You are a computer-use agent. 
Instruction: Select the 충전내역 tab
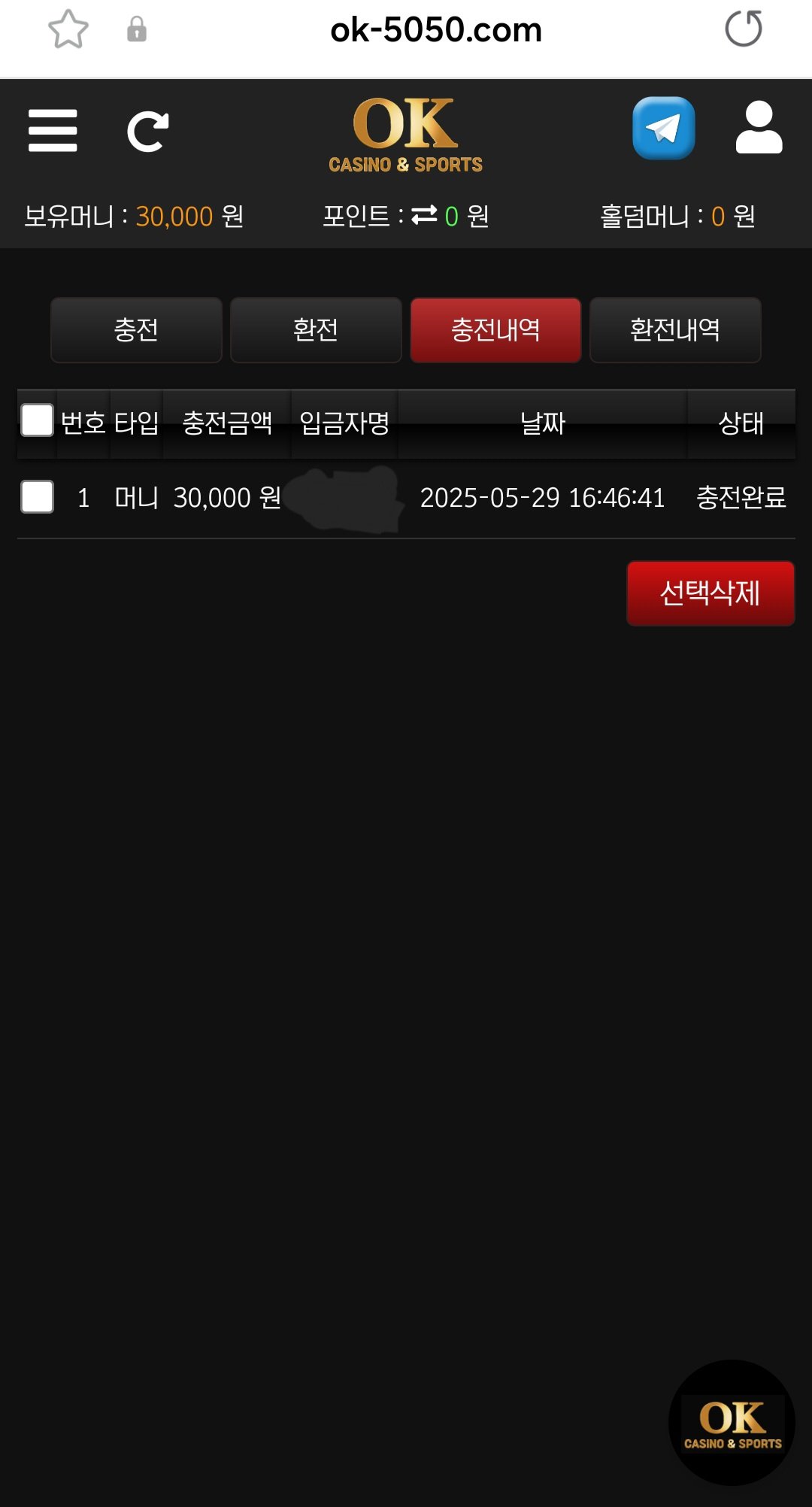495,330
